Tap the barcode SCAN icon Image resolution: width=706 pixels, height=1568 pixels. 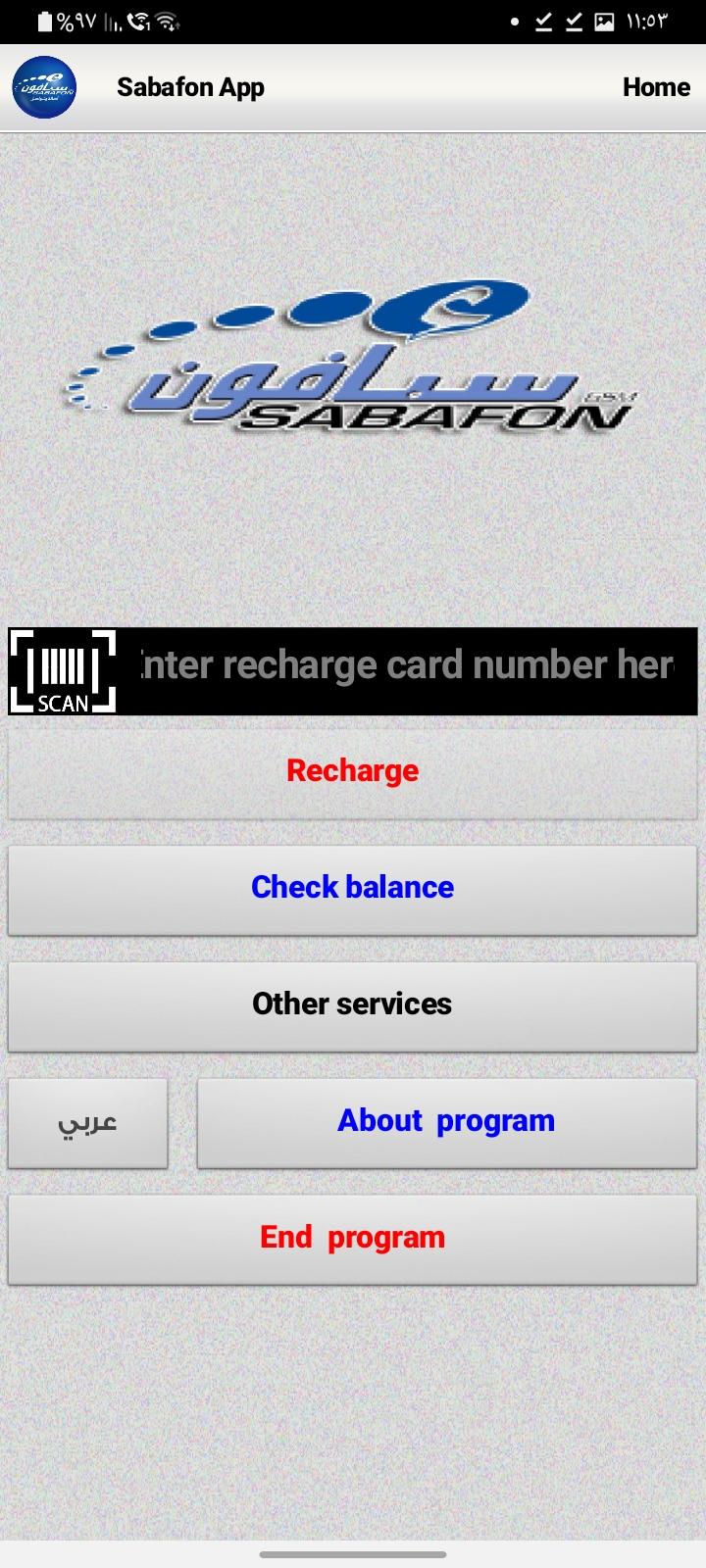pos(63,671)
